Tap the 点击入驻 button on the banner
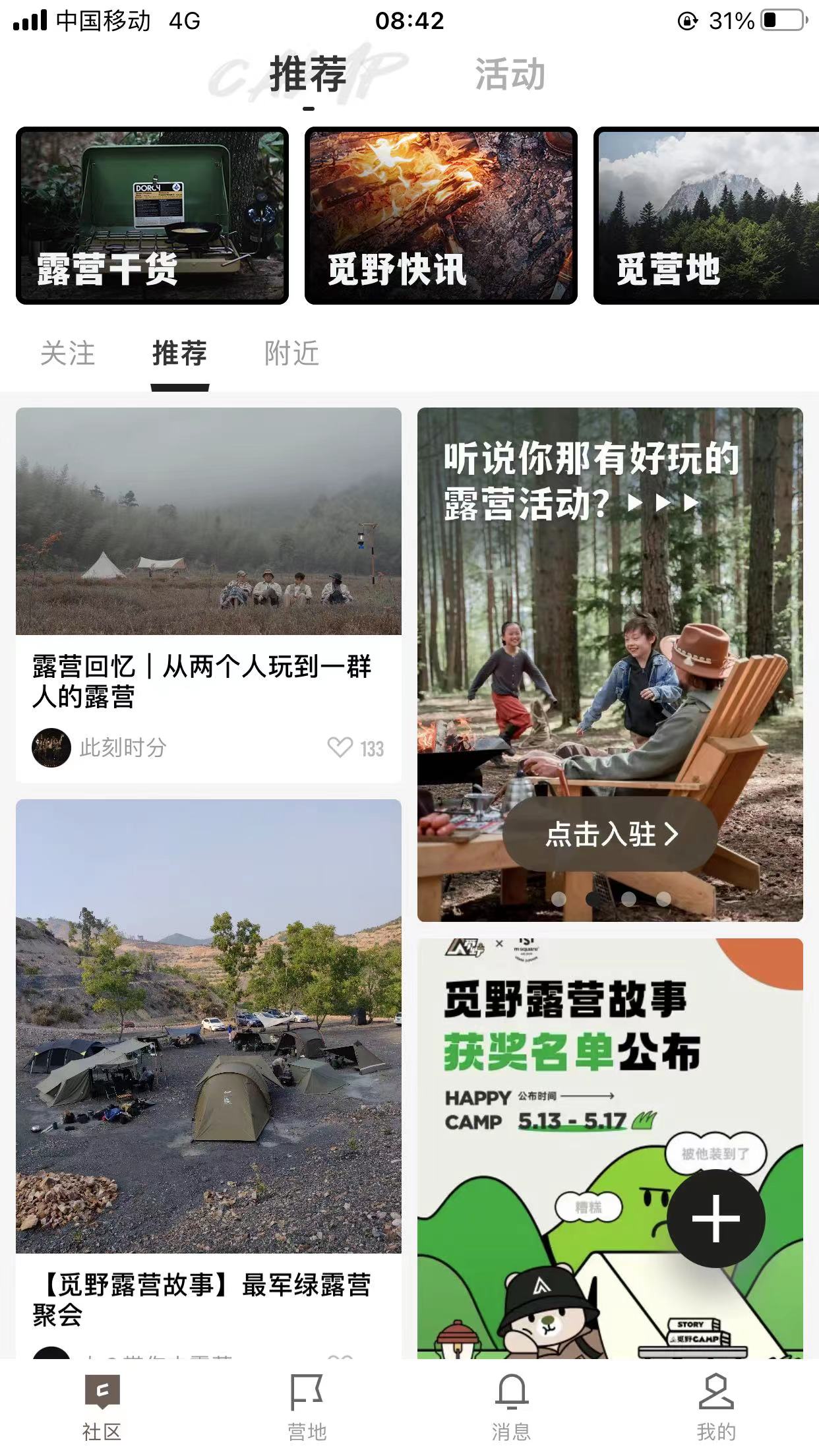 coord(610,834)
